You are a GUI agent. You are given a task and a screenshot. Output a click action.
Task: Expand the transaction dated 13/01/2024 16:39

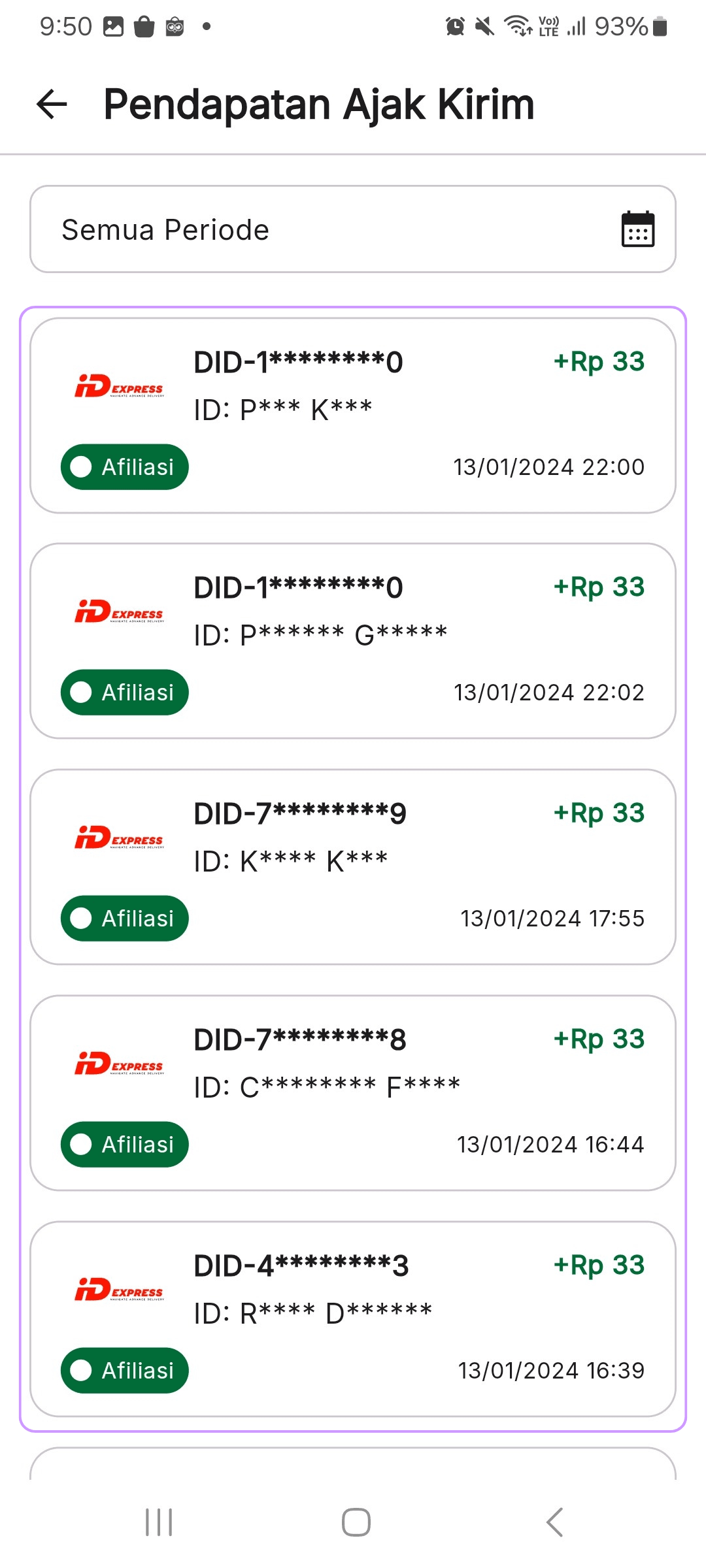pos(353,1316)
